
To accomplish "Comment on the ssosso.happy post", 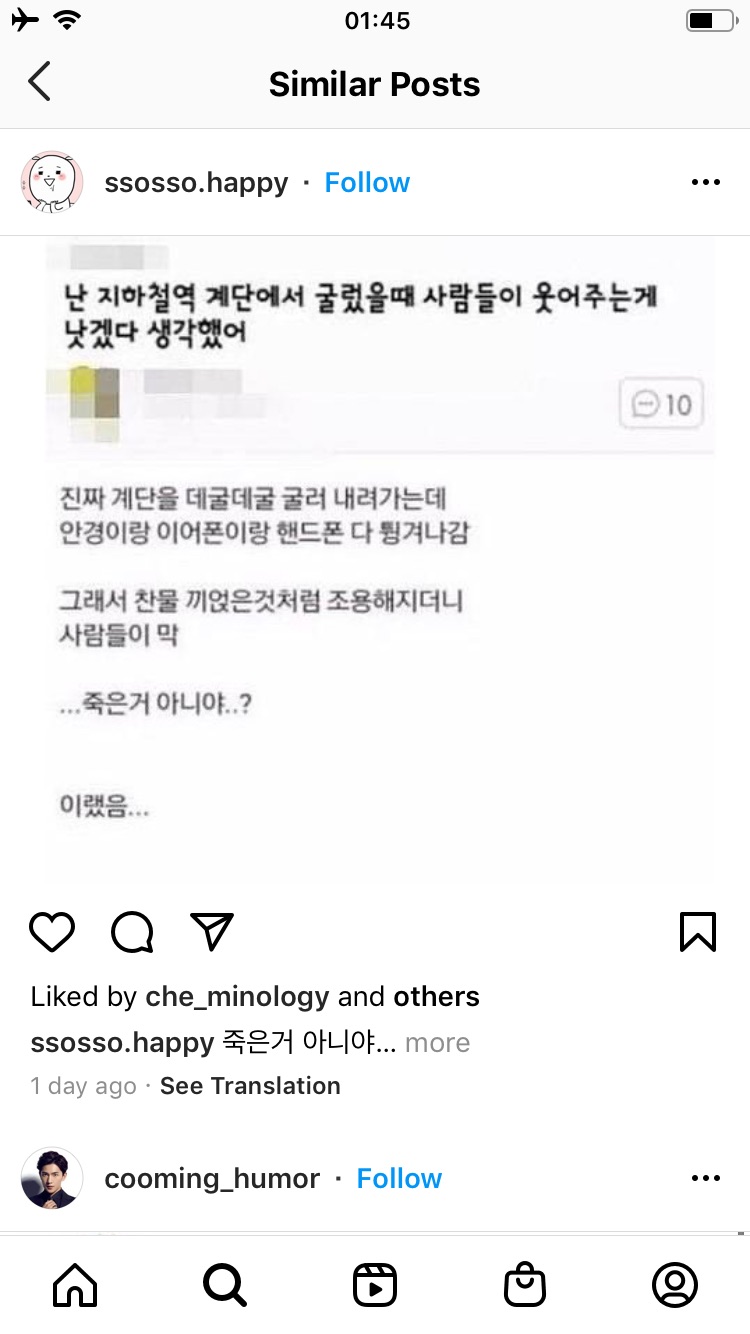I will point(132,932).
